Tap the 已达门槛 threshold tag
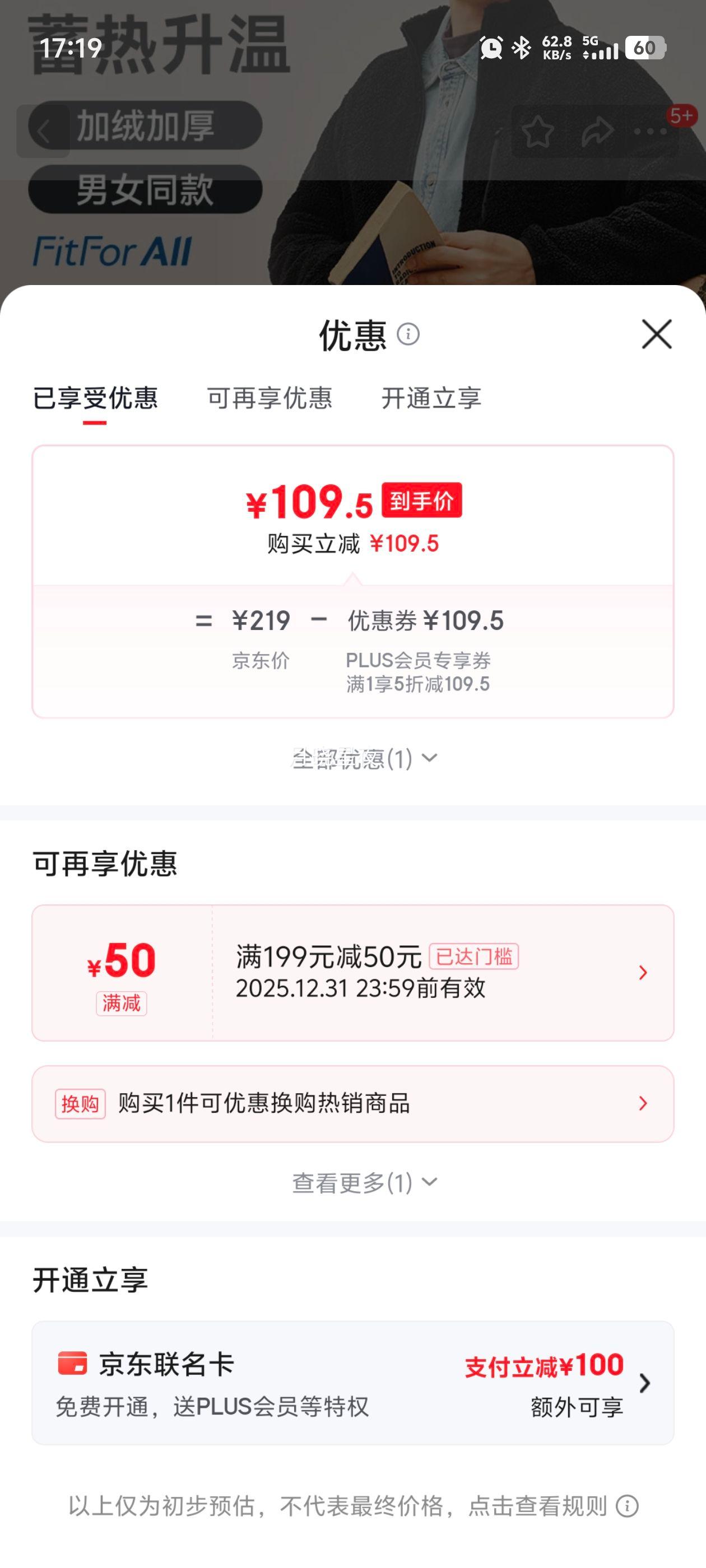706x1568 pixels. pos(475,957)
